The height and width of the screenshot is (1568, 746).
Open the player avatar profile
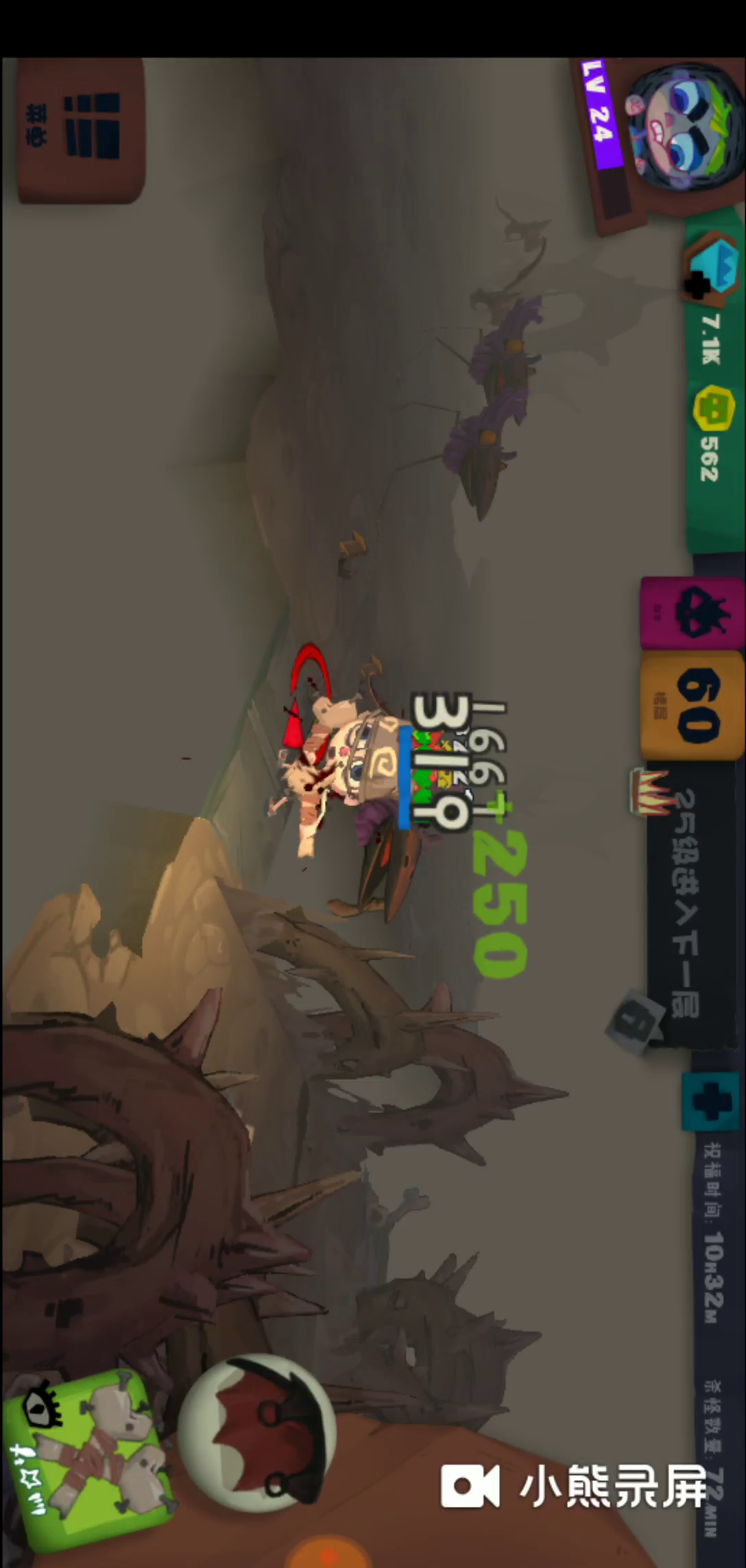point(684,129)
